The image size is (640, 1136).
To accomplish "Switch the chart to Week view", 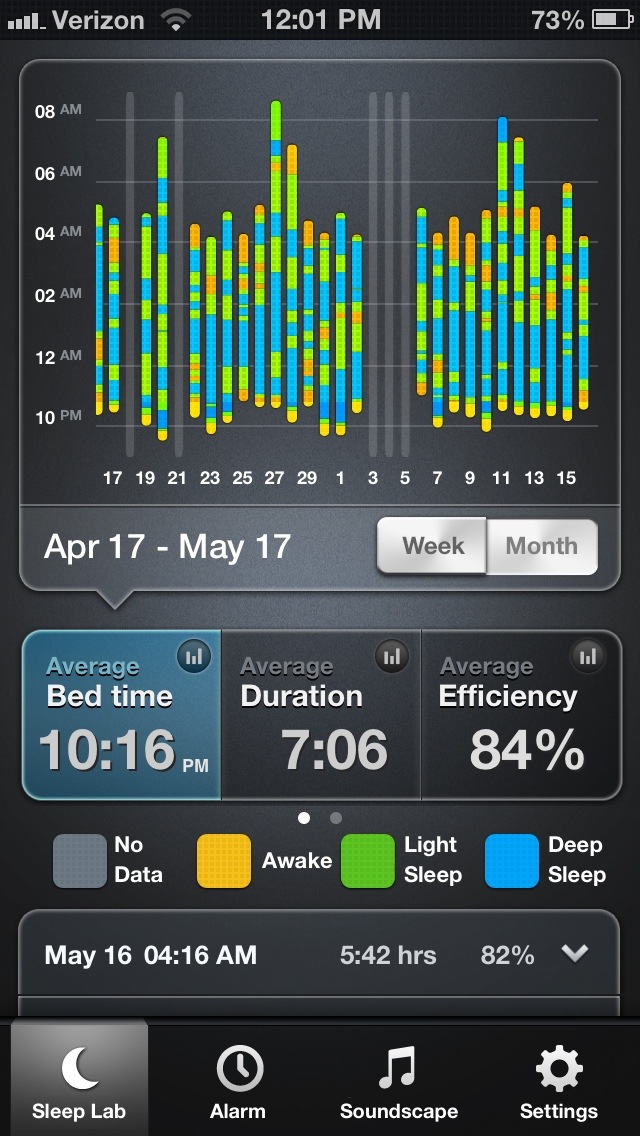I will (432, 546).
